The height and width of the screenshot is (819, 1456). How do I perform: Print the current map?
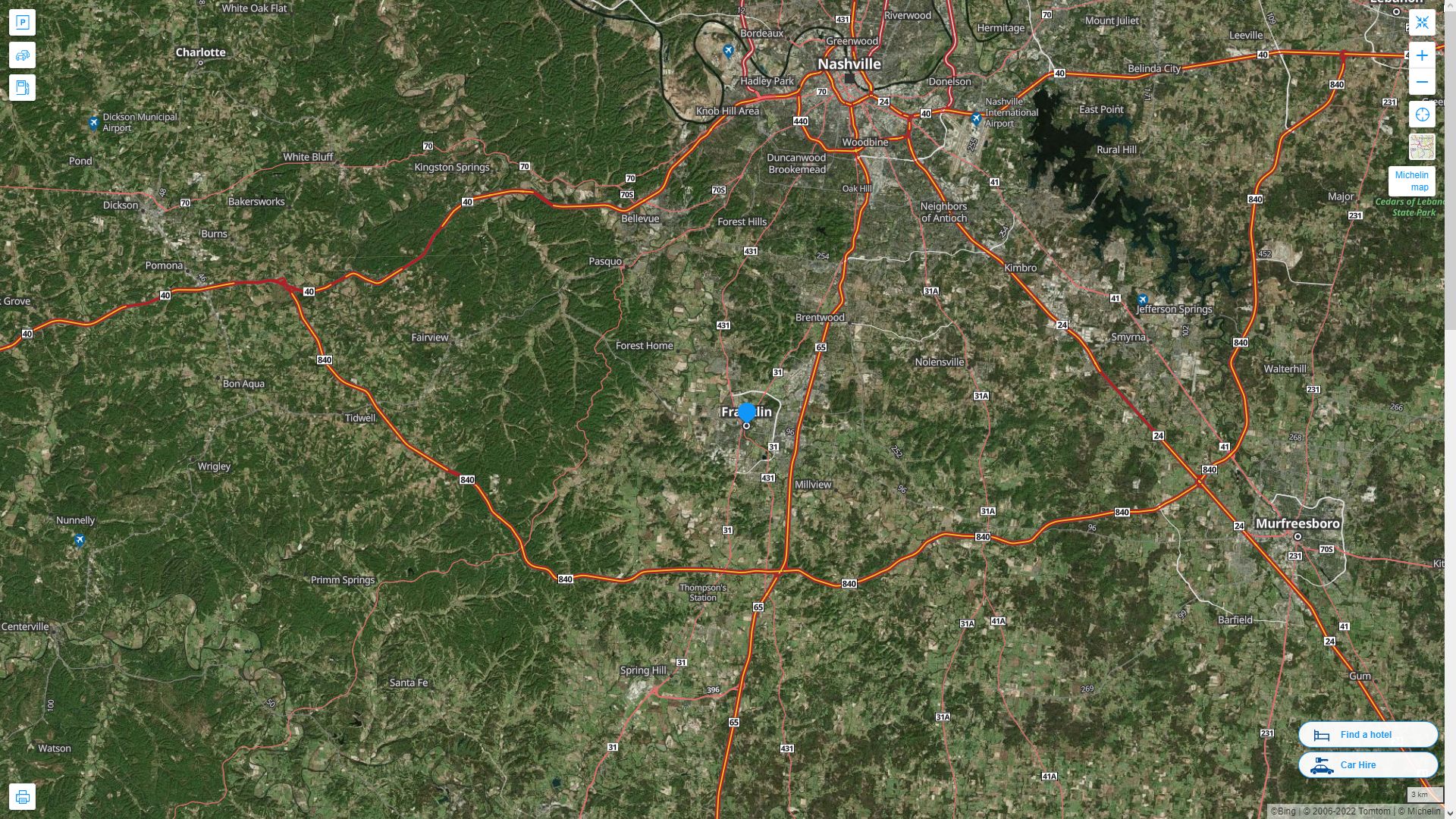(x=22, y=797)
